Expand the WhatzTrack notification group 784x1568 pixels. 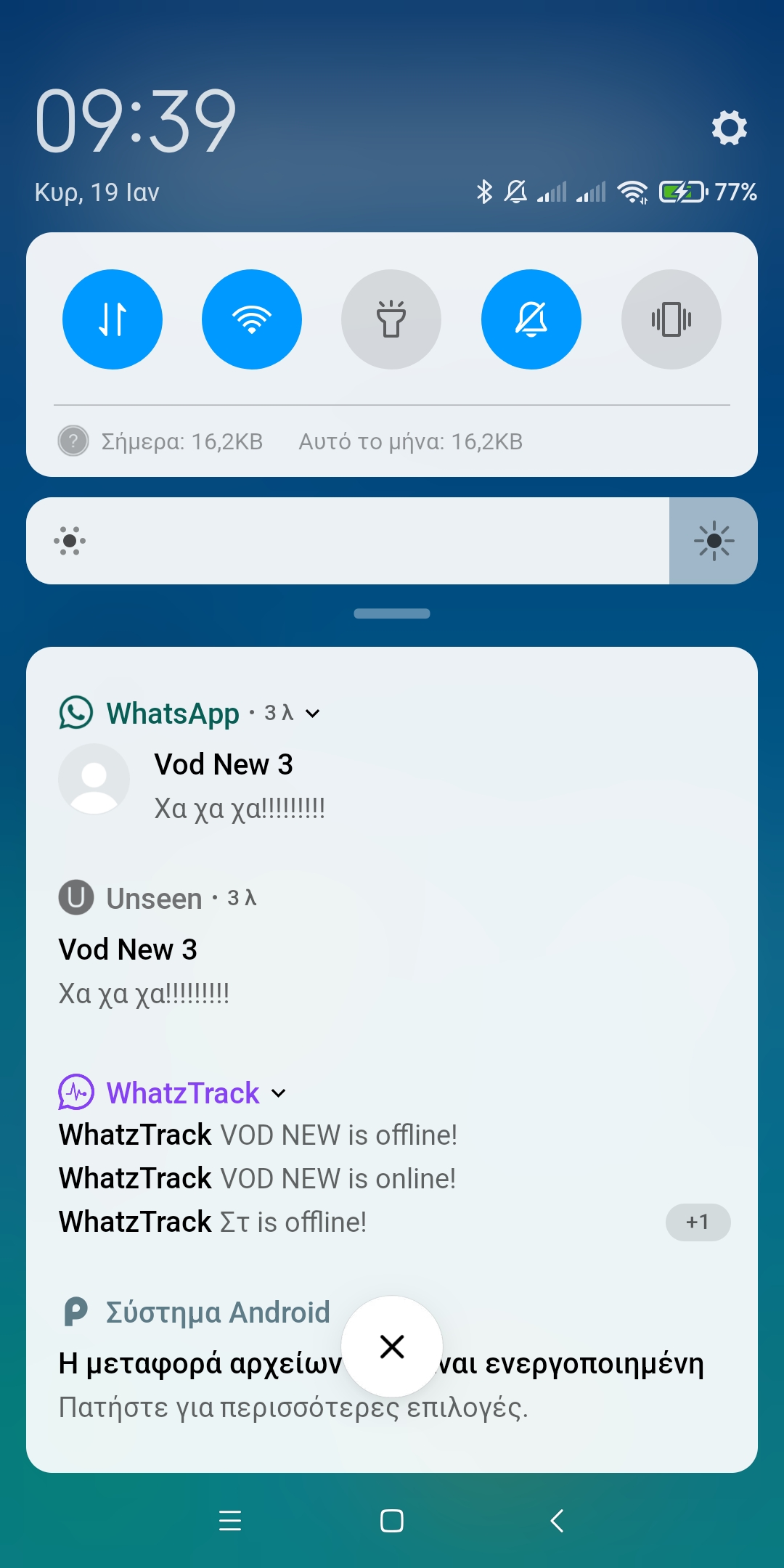coord(279,1093)
